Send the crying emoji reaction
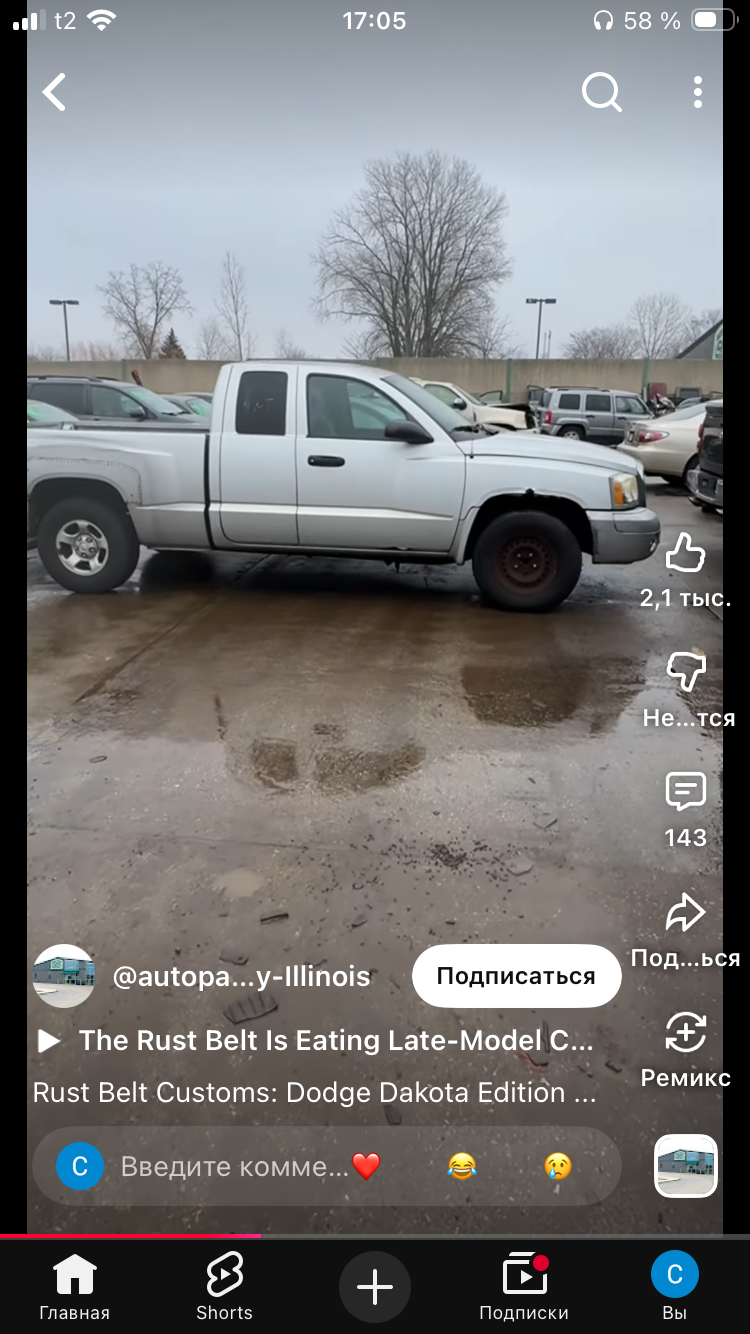The width and height of the screenshot is (750, 1334). click(557, 1166)
